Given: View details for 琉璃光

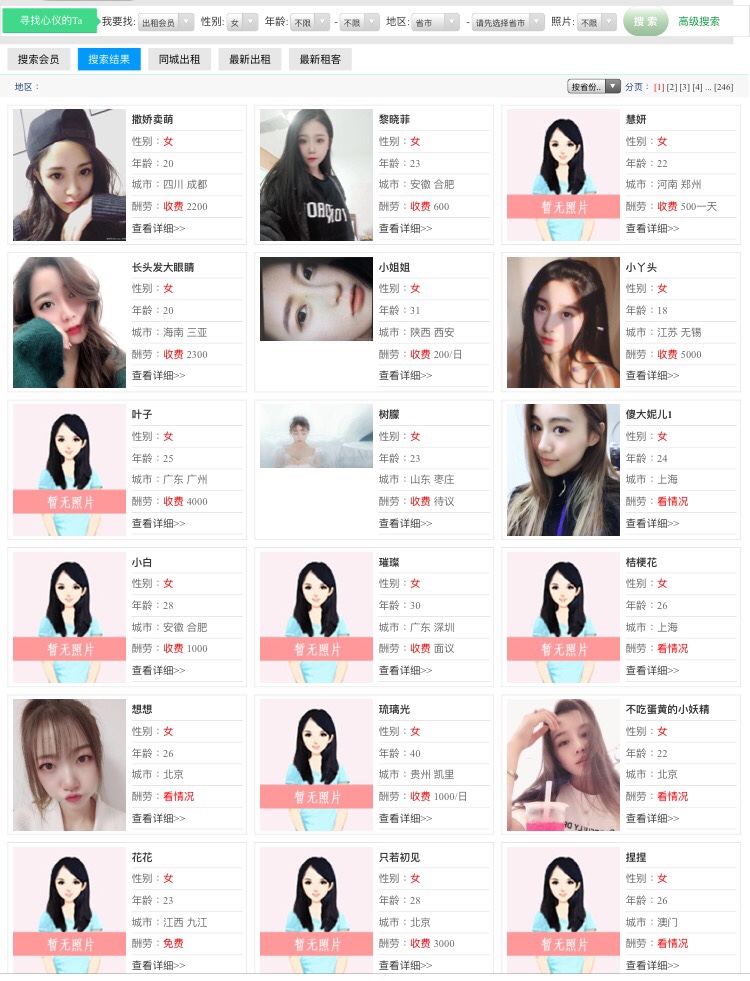Looking at the screenshot, I should pyautogui.click(x=405, y=818).
